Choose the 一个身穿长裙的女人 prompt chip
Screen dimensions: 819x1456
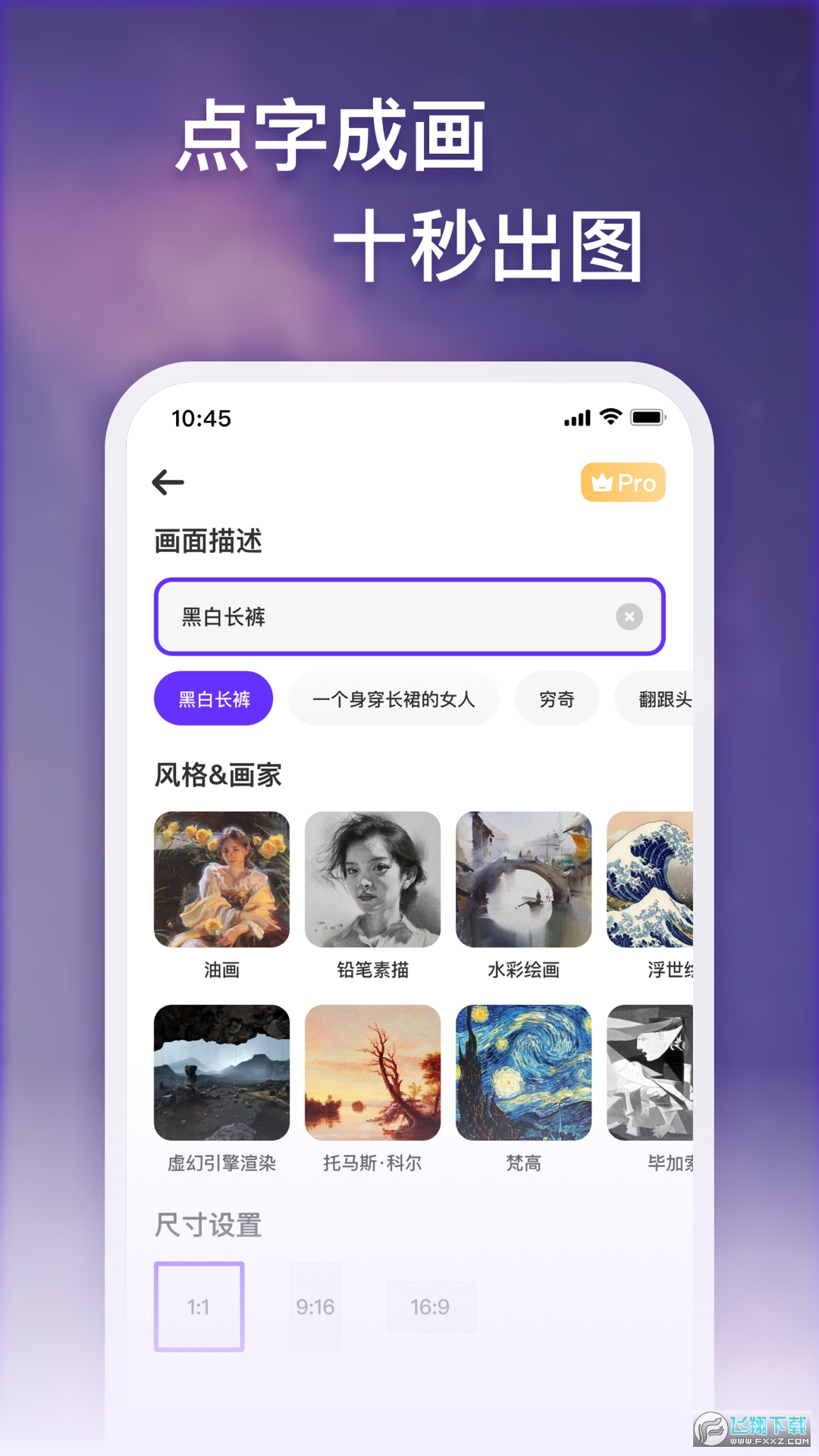pos(393,698)
